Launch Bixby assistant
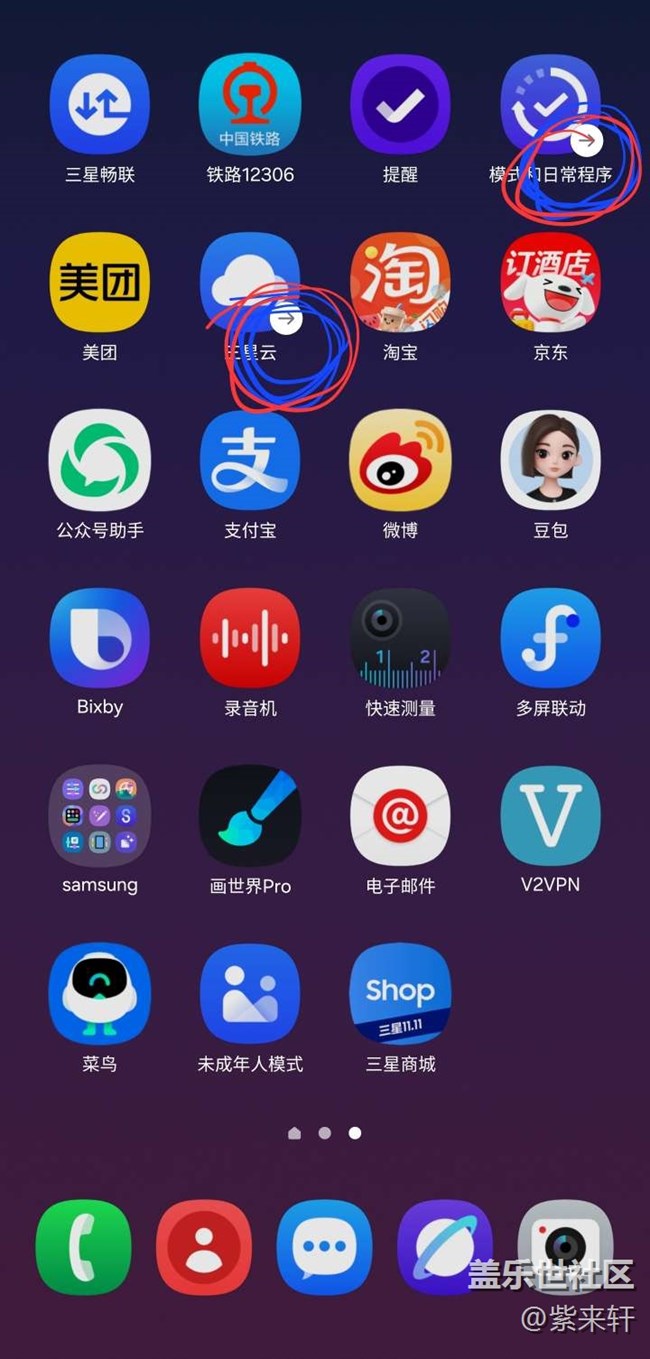 point(100,638)
